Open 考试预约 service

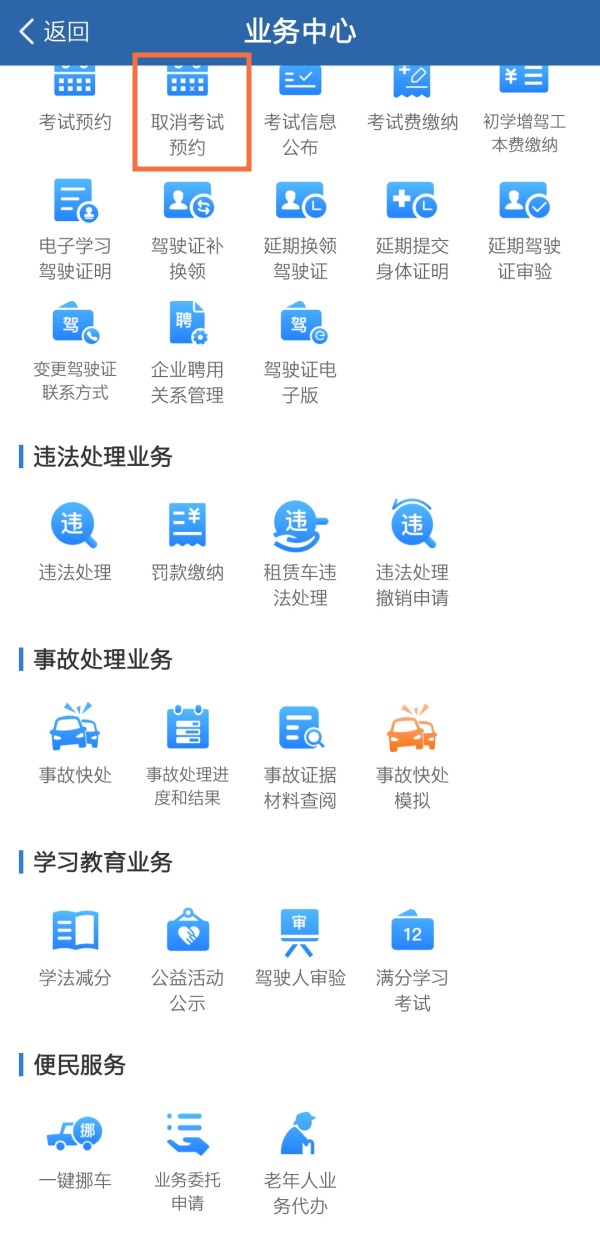point(75,100)
